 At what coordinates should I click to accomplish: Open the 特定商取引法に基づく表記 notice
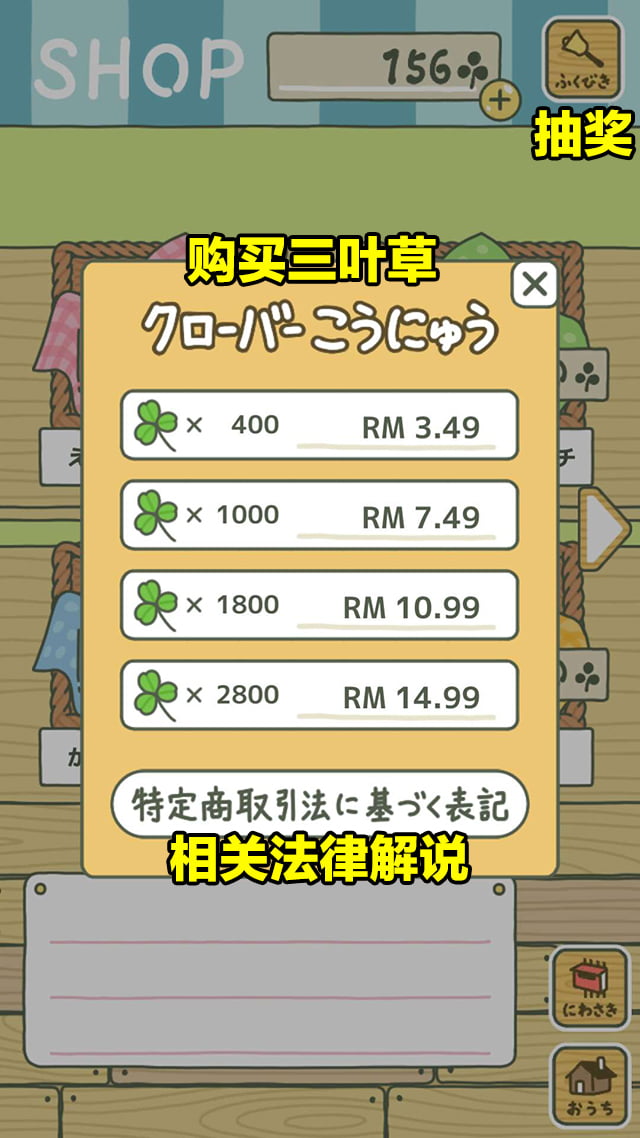click(319, 804)
